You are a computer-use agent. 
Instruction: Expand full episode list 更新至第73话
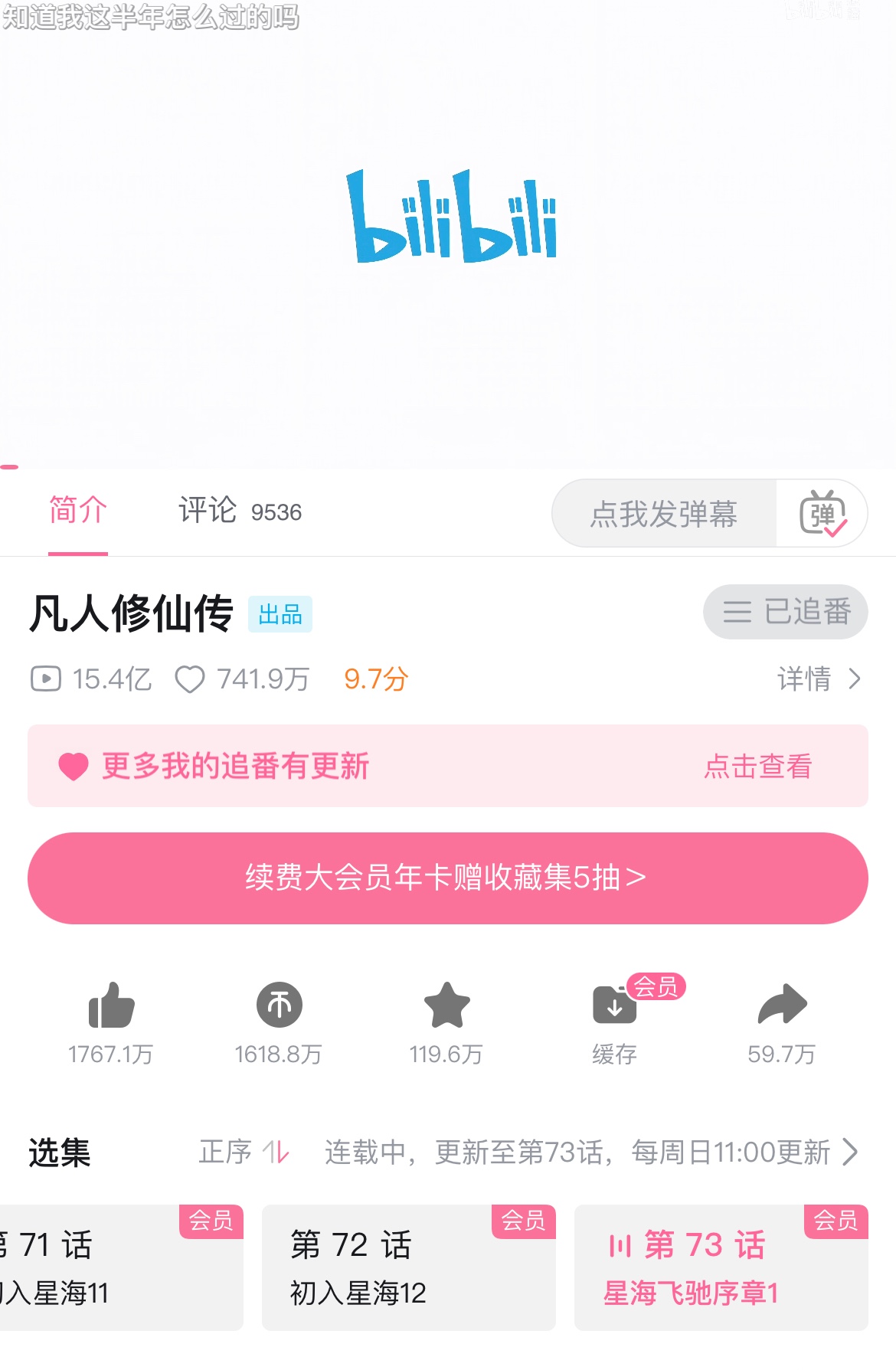point(591,1152)
